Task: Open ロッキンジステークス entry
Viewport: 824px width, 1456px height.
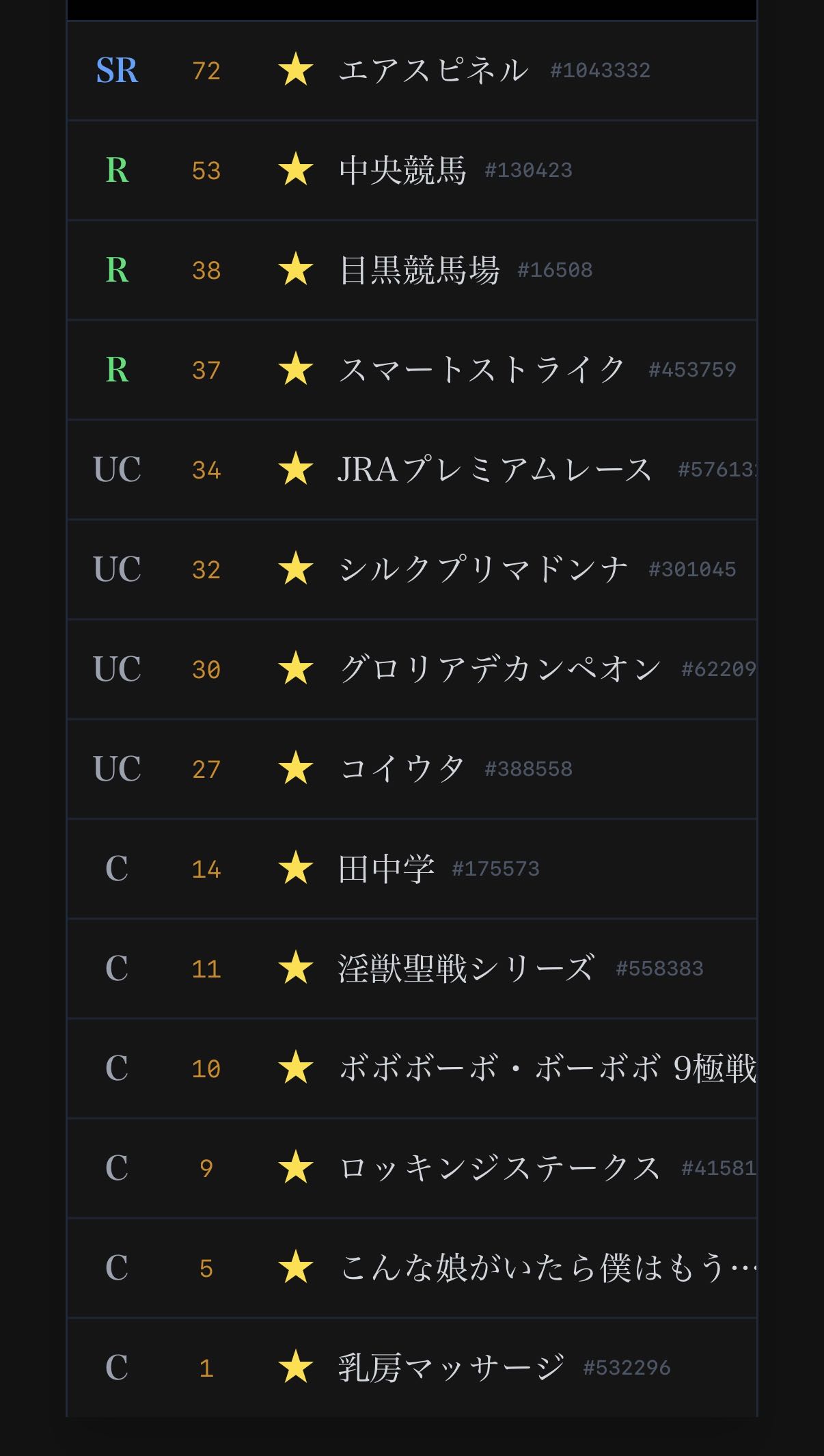Action: click(x=499, y=1168)
